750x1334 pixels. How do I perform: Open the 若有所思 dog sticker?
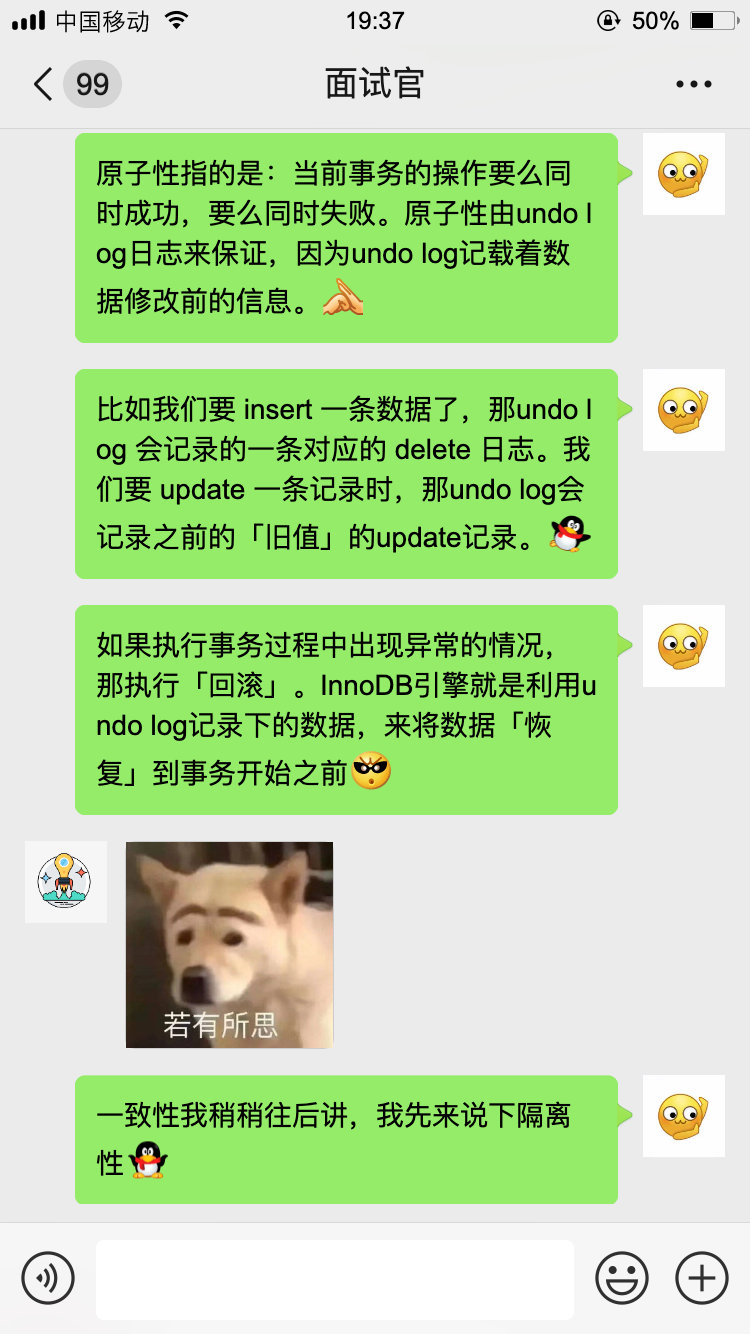point(229,945)
